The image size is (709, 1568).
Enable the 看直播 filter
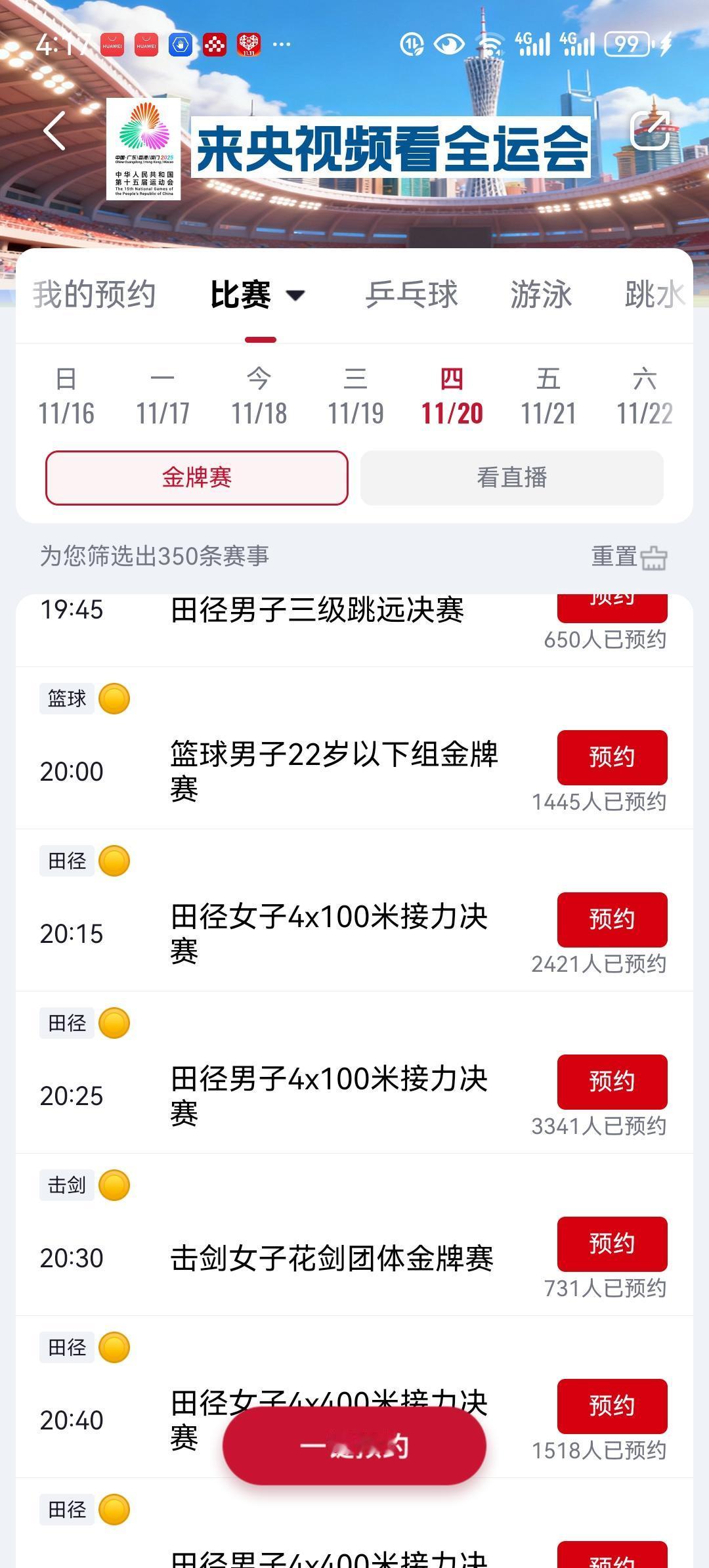511,477
